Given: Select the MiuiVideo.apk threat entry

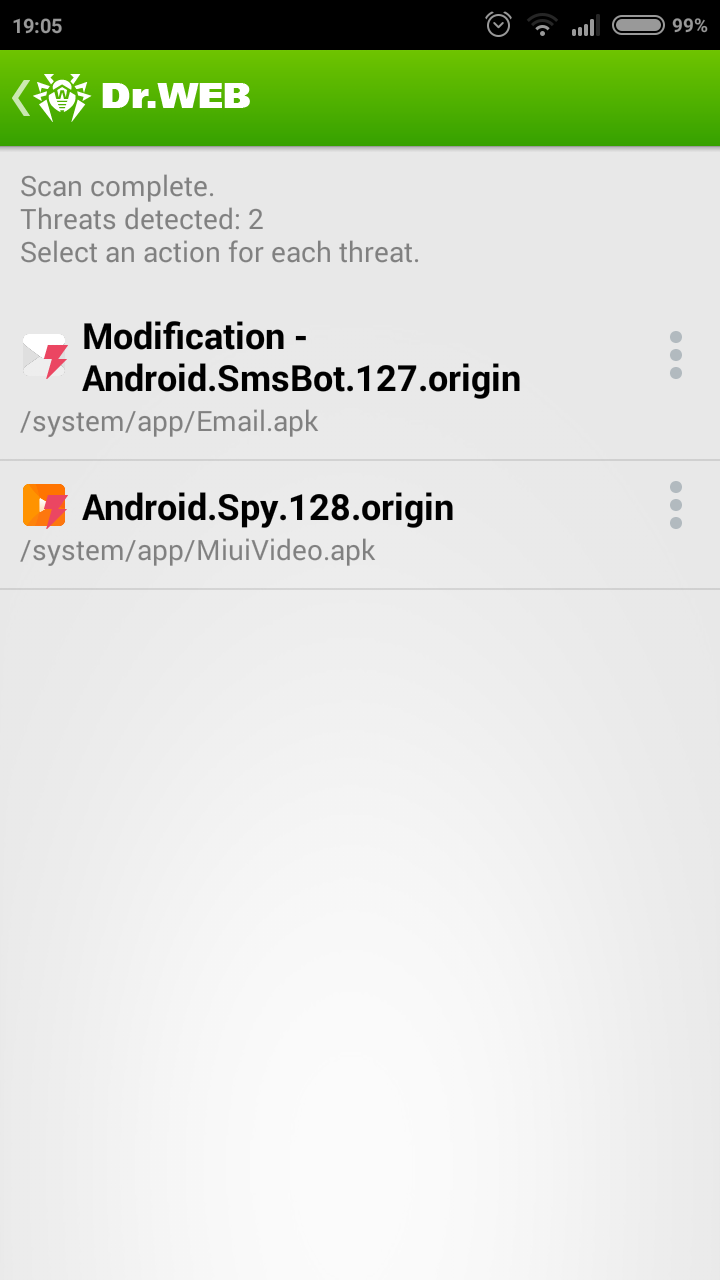Looking at the screenshot, I should pyautogui.click(x=300, y=525).
